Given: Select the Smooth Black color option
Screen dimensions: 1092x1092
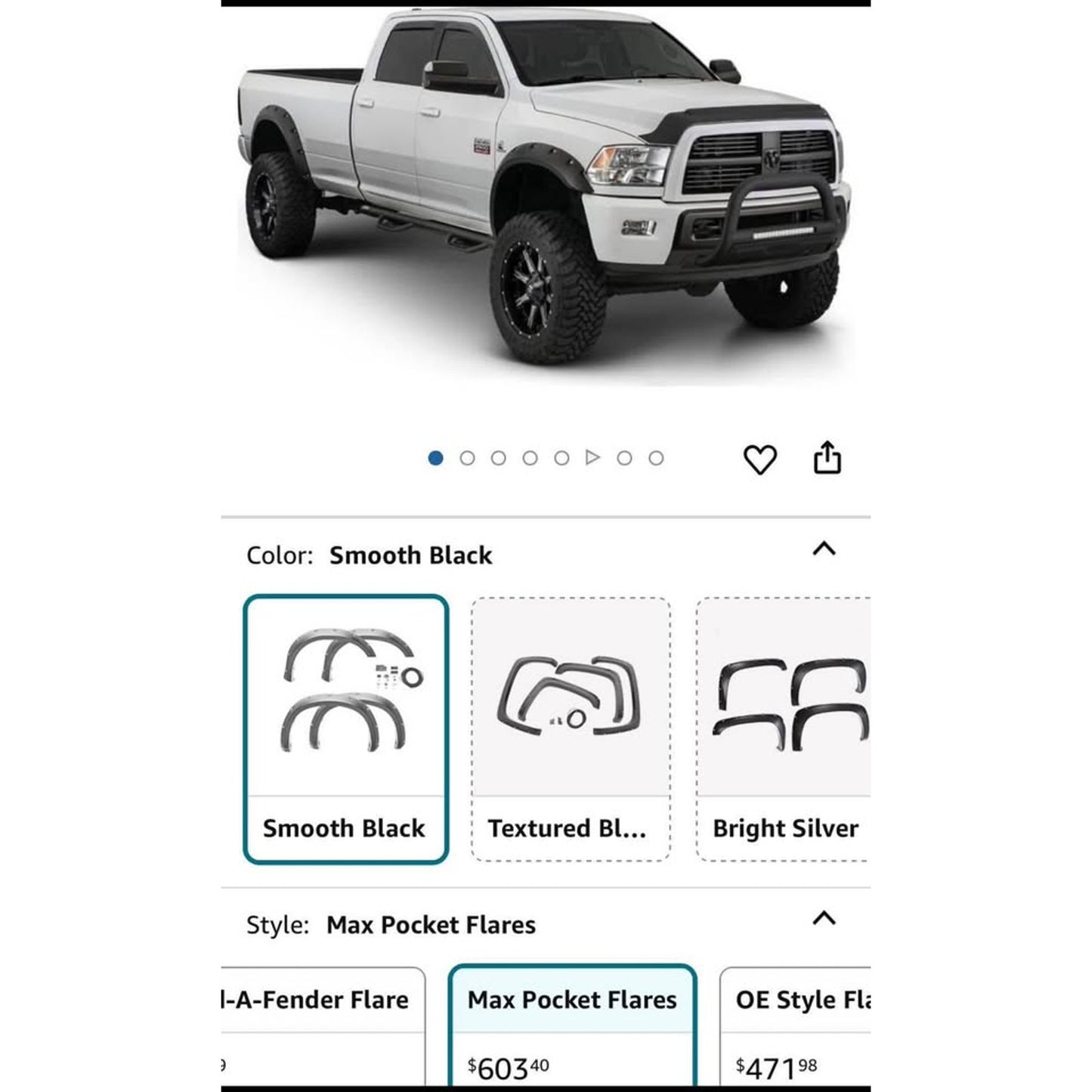Looking at the screenshot, I should tap(346, 729).
